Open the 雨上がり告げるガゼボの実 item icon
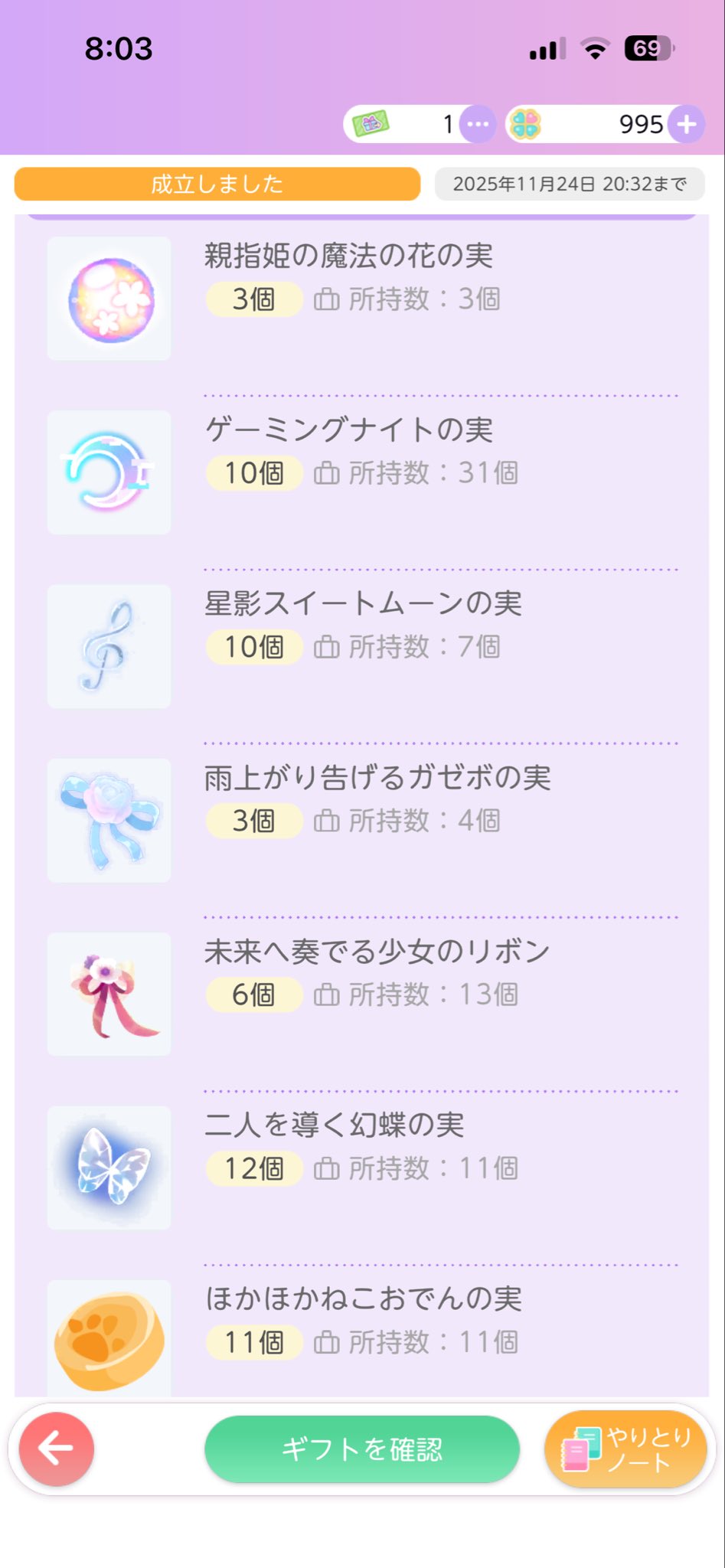Image resolution: width=725 pixels, height=1568 pixels. [109, 820]
